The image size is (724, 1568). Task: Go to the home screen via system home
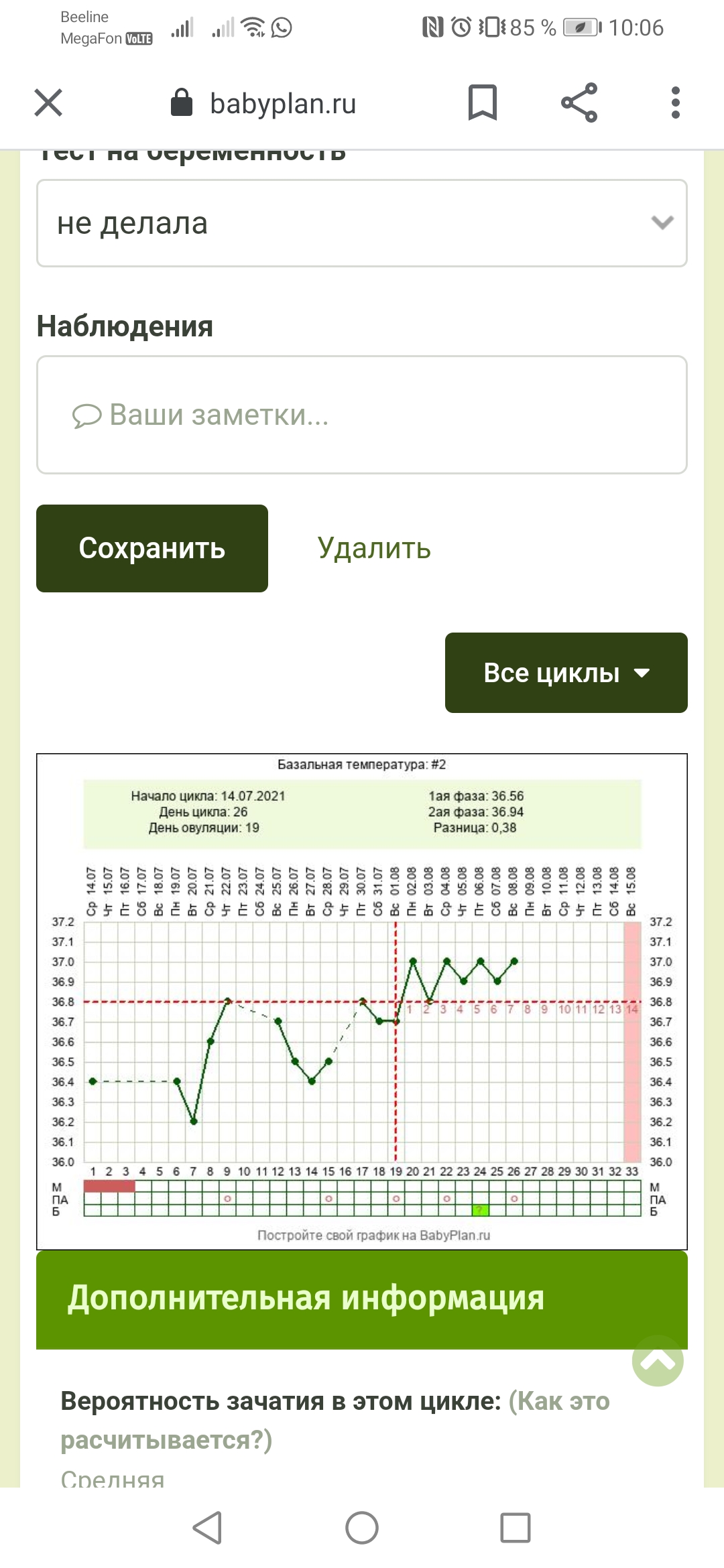(x=362, y=1528)
